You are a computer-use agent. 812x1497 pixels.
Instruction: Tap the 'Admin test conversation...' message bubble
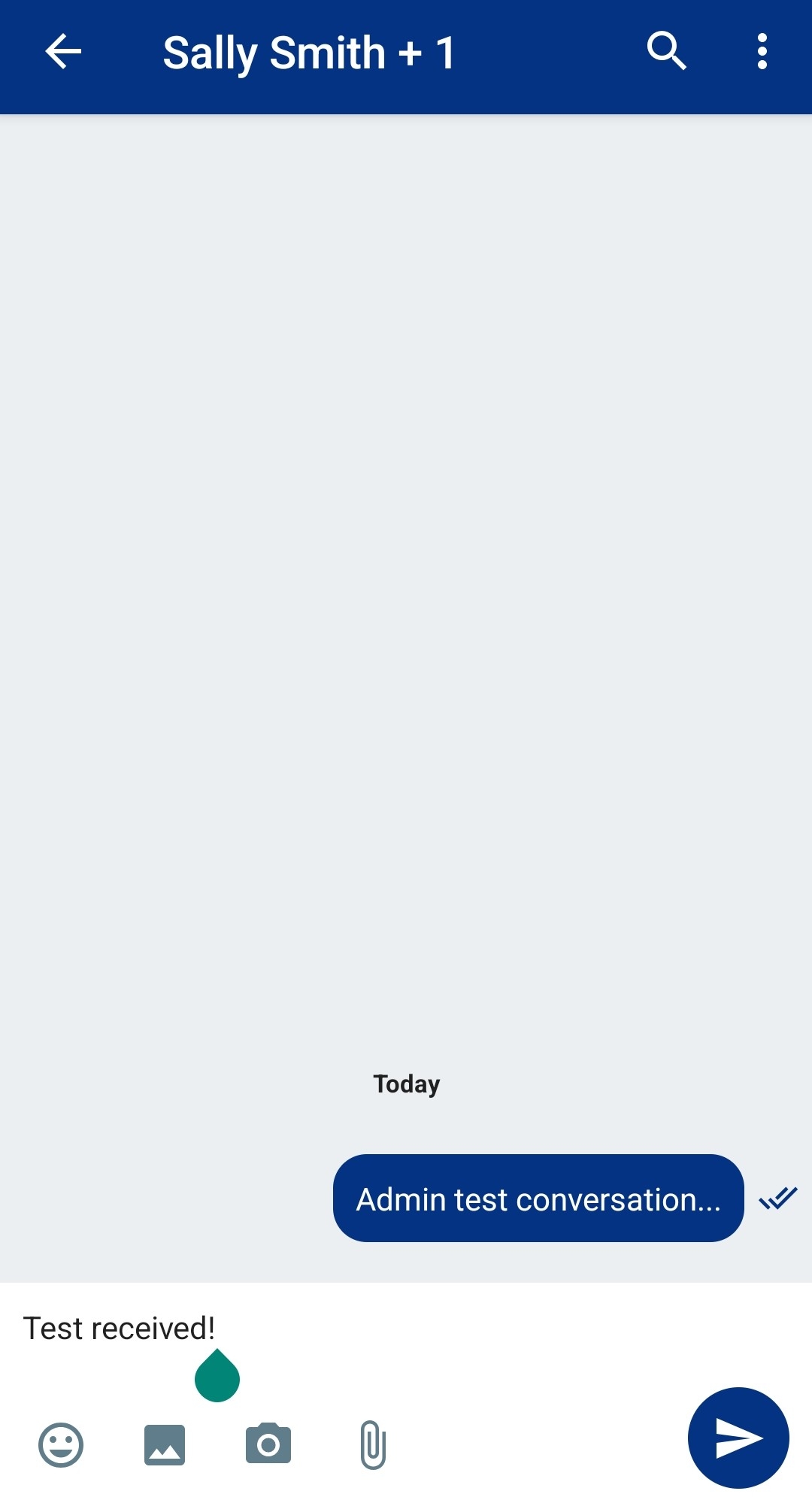(538, 1199)
